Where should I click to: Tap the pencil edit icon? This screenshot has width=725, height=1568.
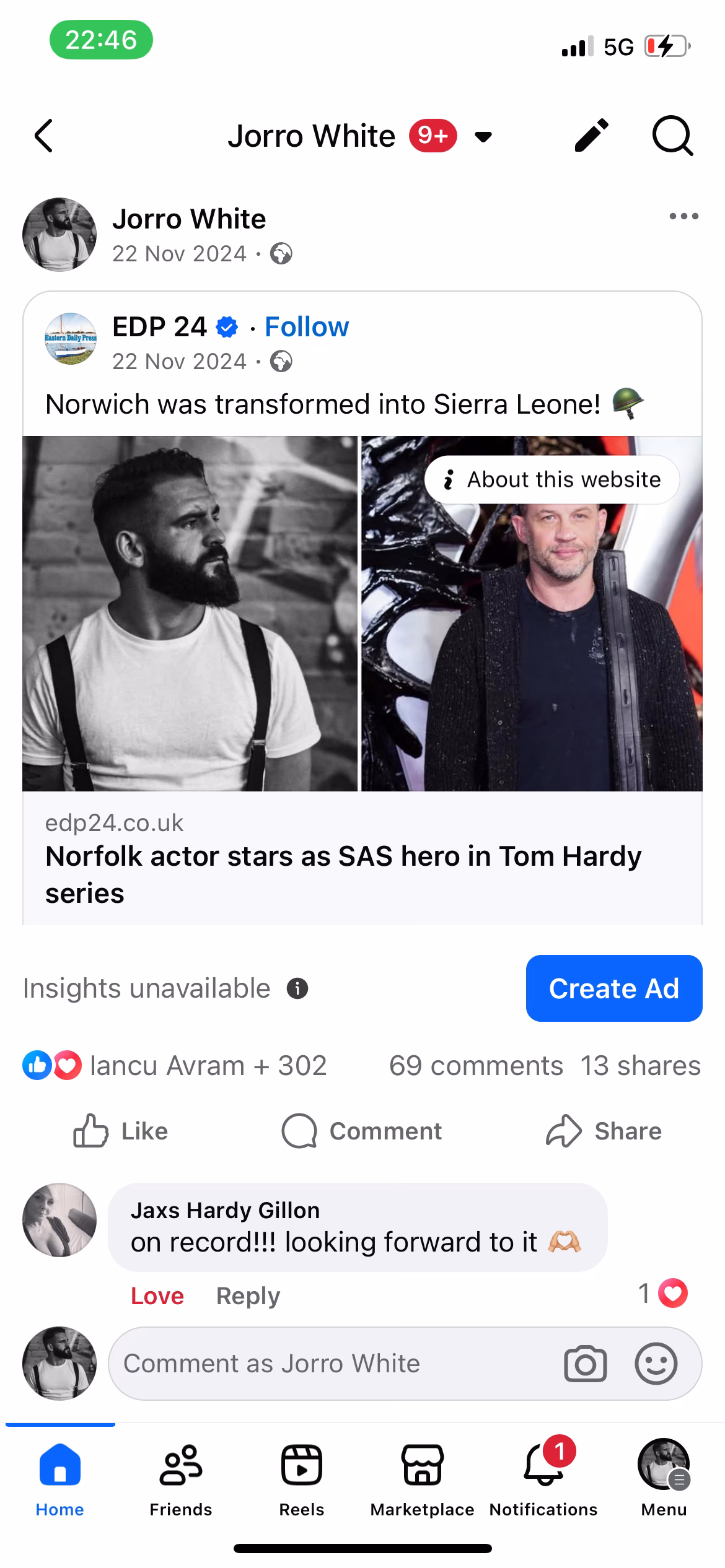pos(591,136)
